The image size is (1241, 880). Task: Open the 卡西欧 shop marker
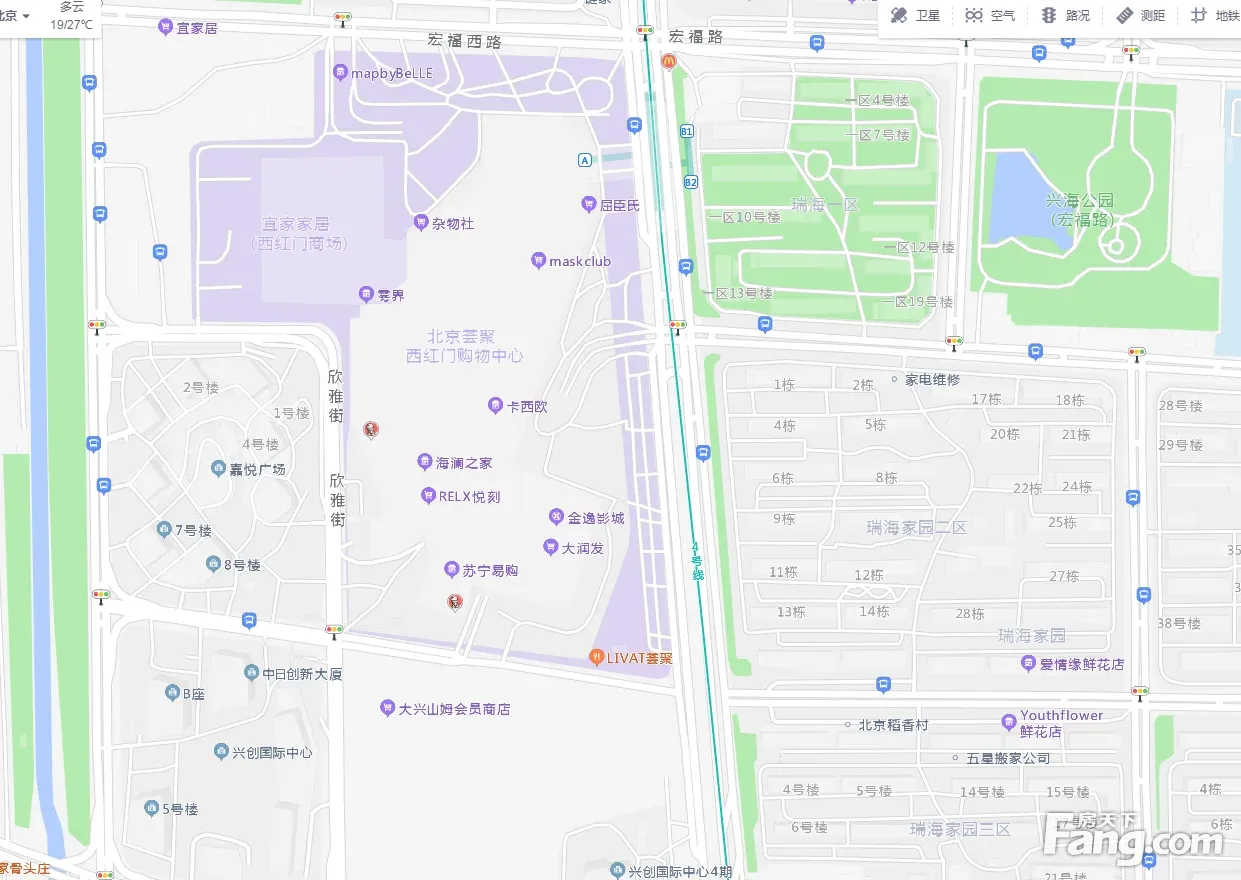[495, 406]
